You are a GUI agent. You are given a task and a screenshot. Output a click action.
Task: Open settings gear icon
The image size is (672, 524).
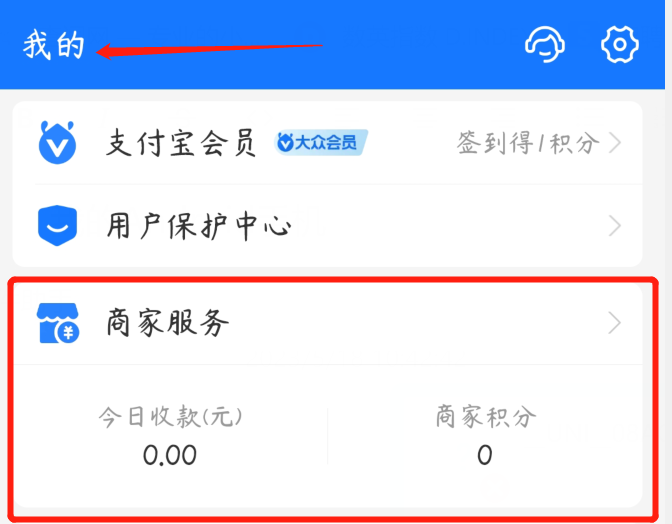pyautogui.click(x=619, y=45)
